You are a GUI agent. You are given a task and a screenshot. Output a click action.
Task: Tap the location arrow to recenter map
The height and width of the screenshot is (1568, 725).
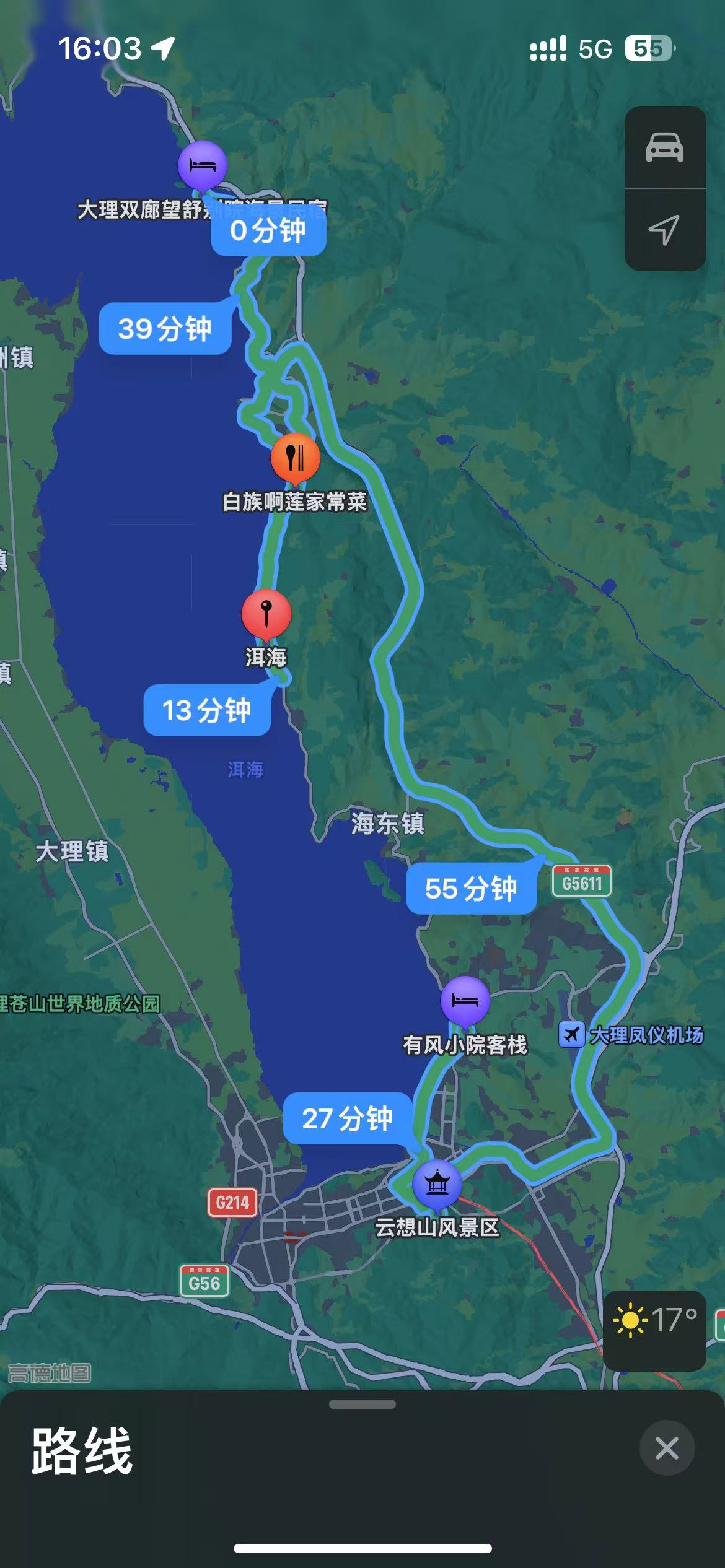(664, 230)
